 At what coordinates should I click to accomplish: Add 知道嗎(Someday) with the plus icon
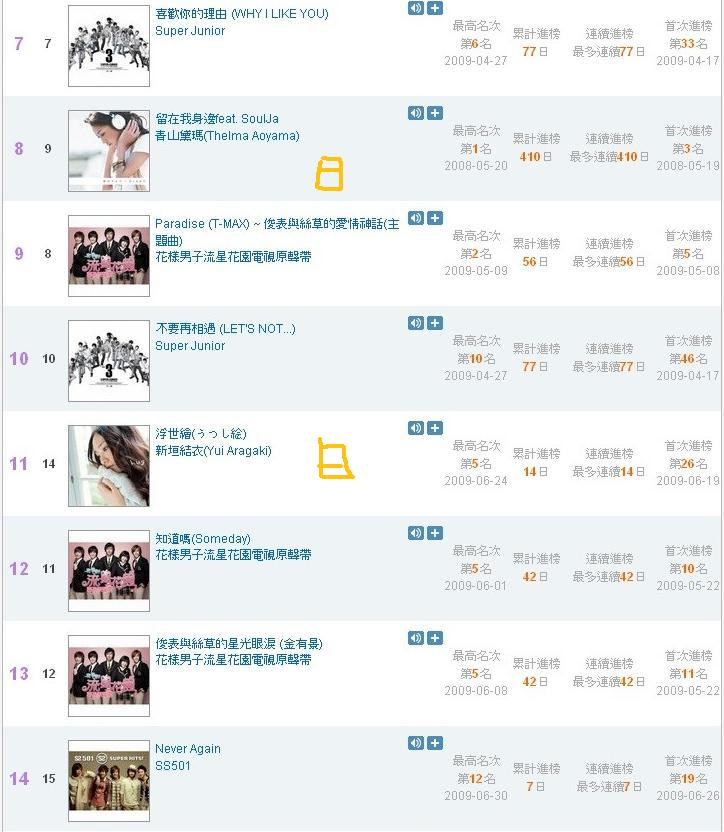pos(435,533)
